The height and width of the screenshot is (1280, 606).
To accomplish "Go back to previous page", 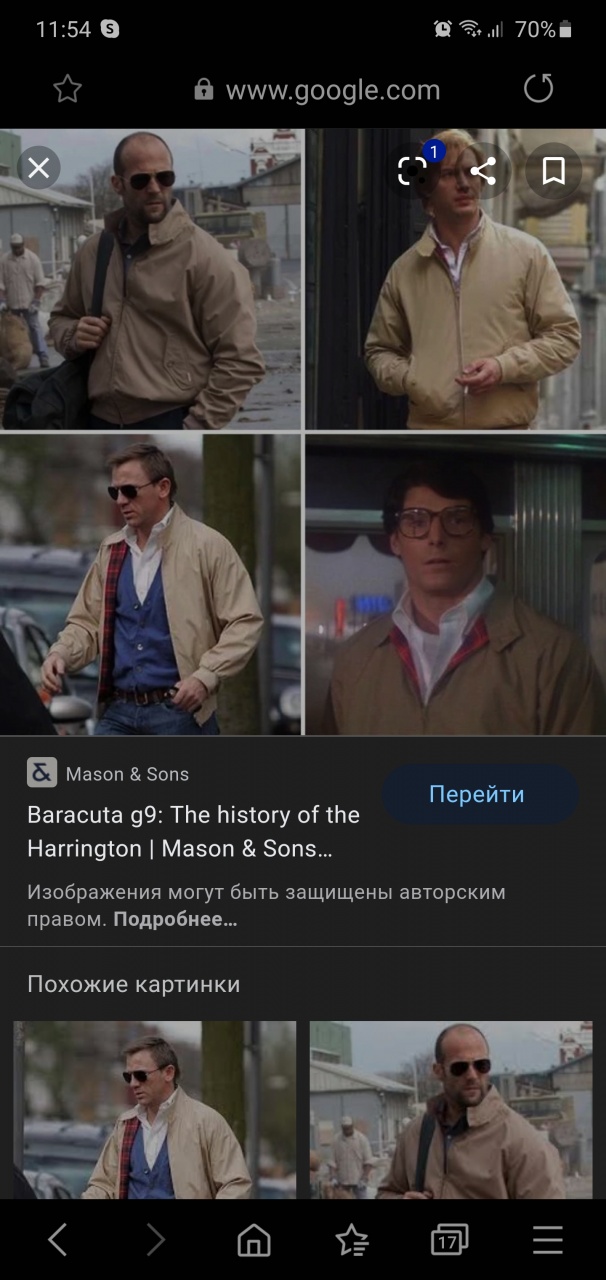I will tap(58, 1241).
